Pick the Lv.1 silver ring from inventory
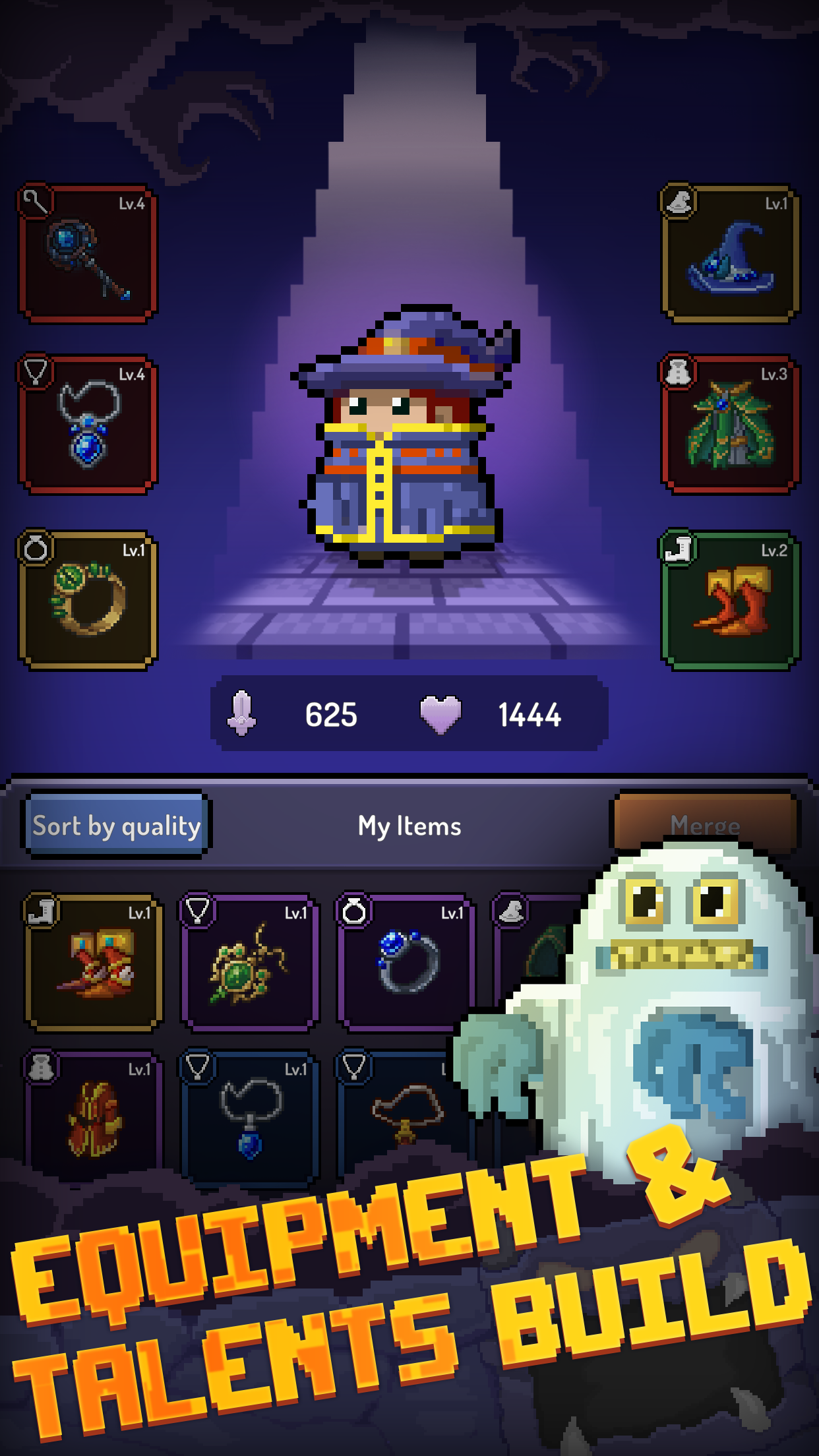The image size is (819, 1456). [409, 963]
